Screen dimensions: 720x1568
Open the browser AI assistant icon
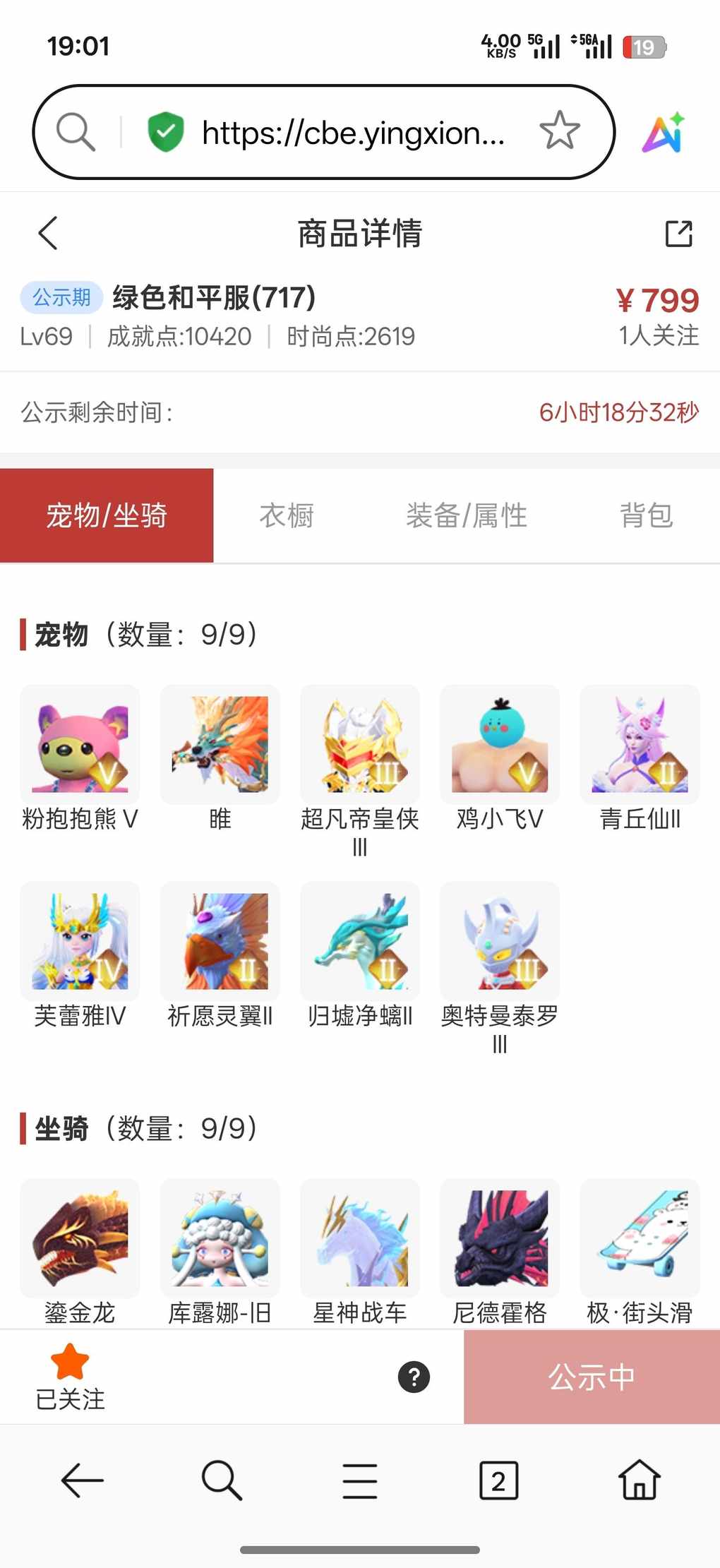click(664, 132)
